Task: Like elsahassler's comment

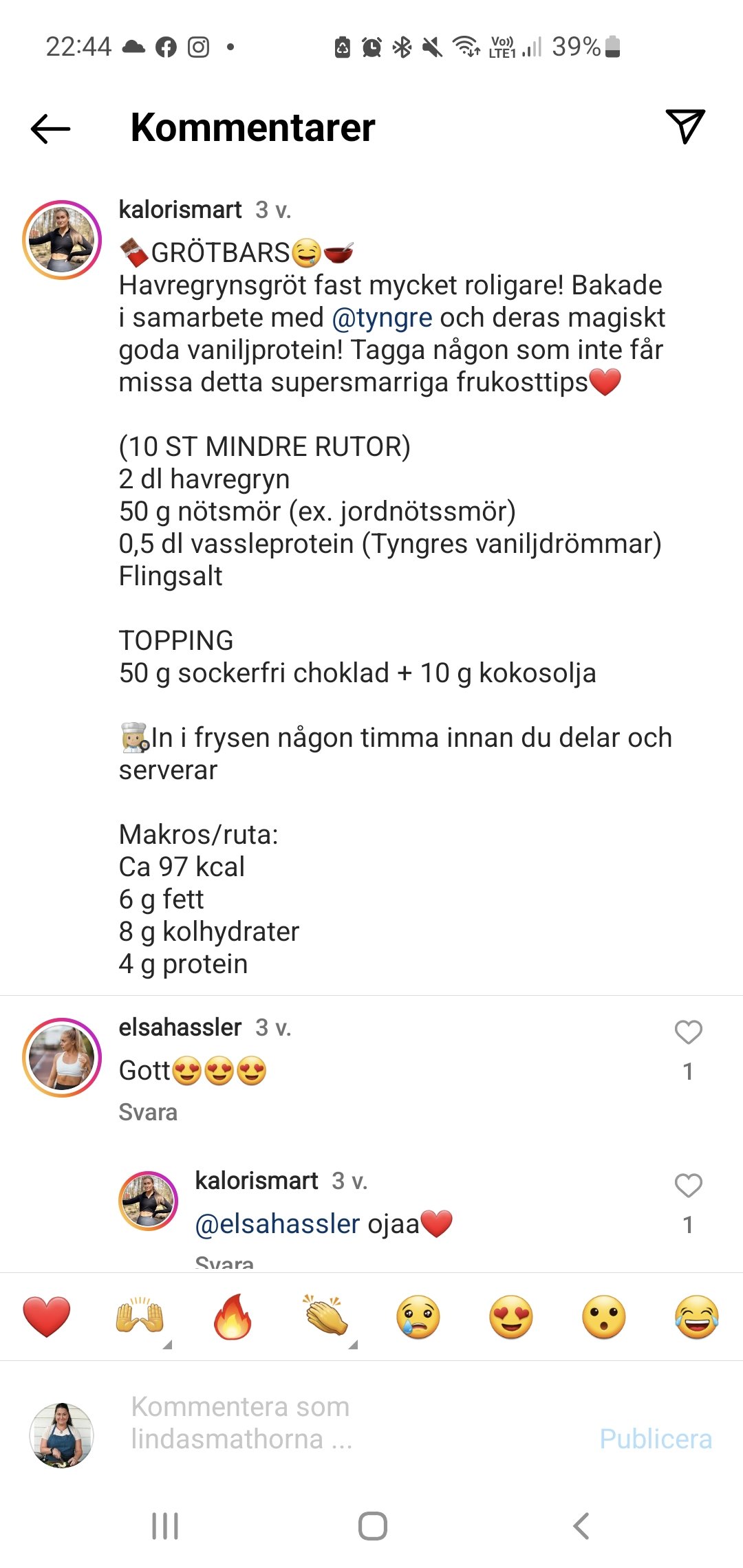Action: [x=688, y=1032]
